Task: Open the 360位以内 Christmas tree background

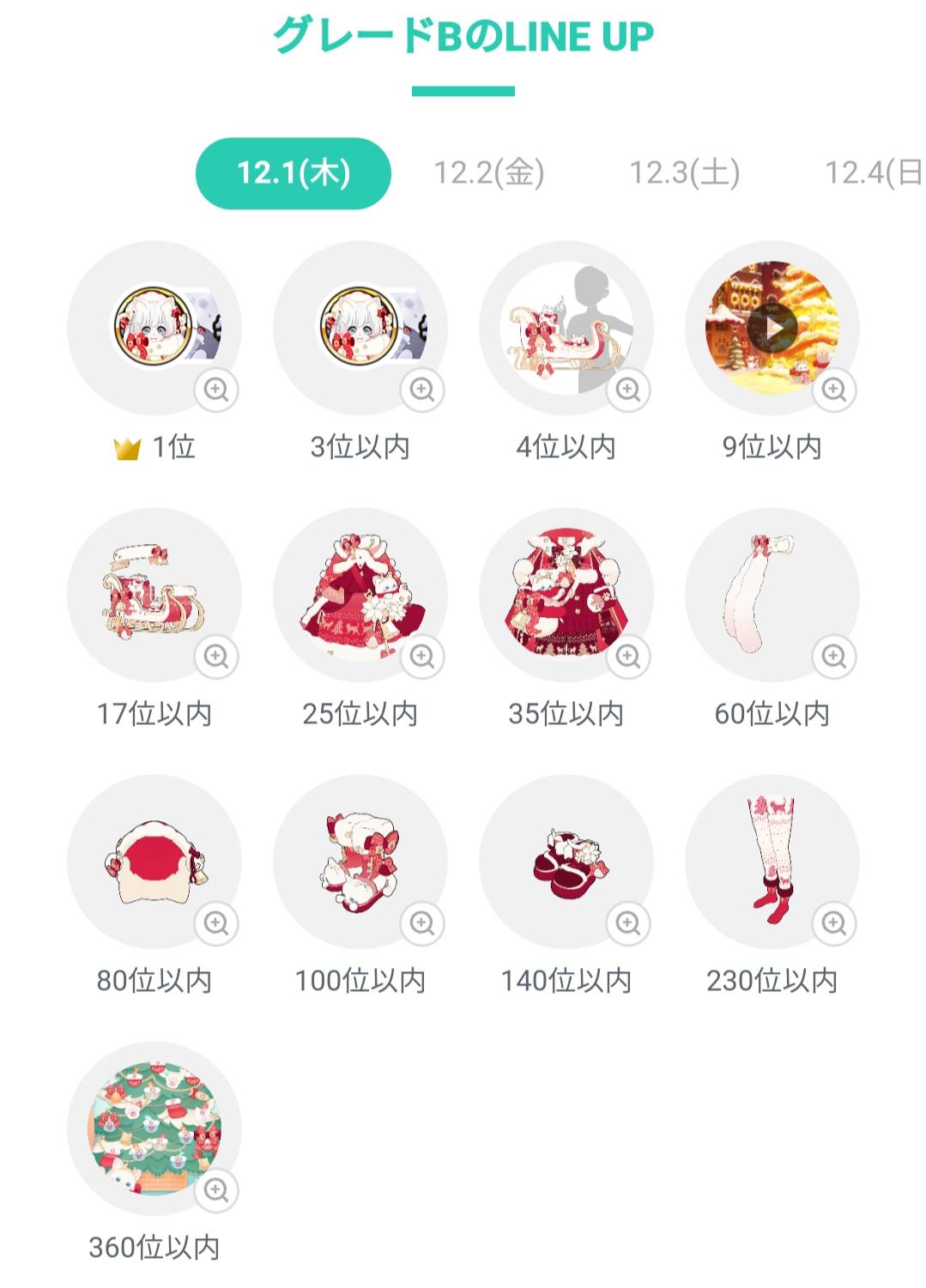Action: 154,1128
